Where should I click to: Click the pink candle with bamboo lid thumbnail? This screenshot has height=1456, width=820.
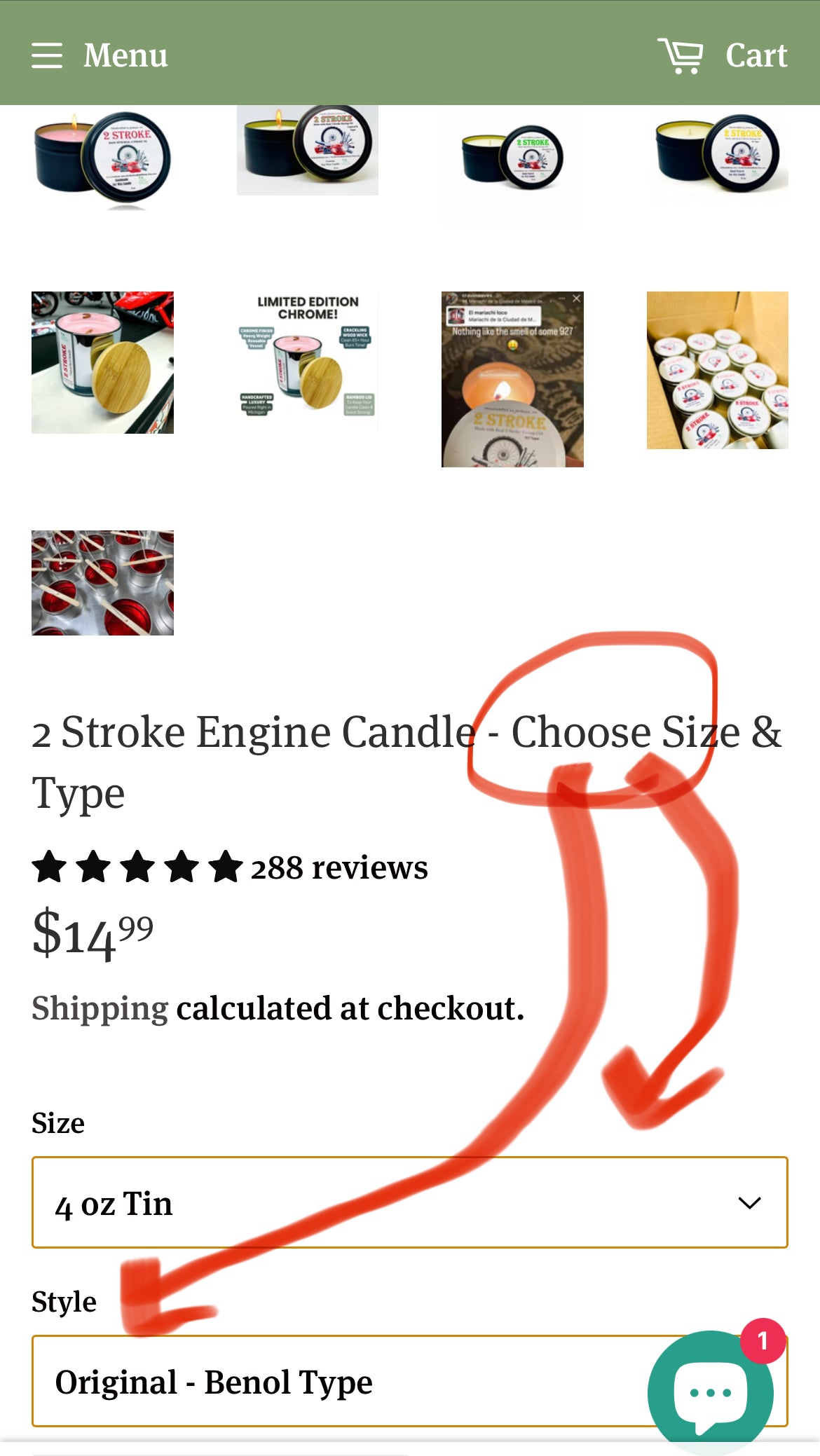[102, 362]
